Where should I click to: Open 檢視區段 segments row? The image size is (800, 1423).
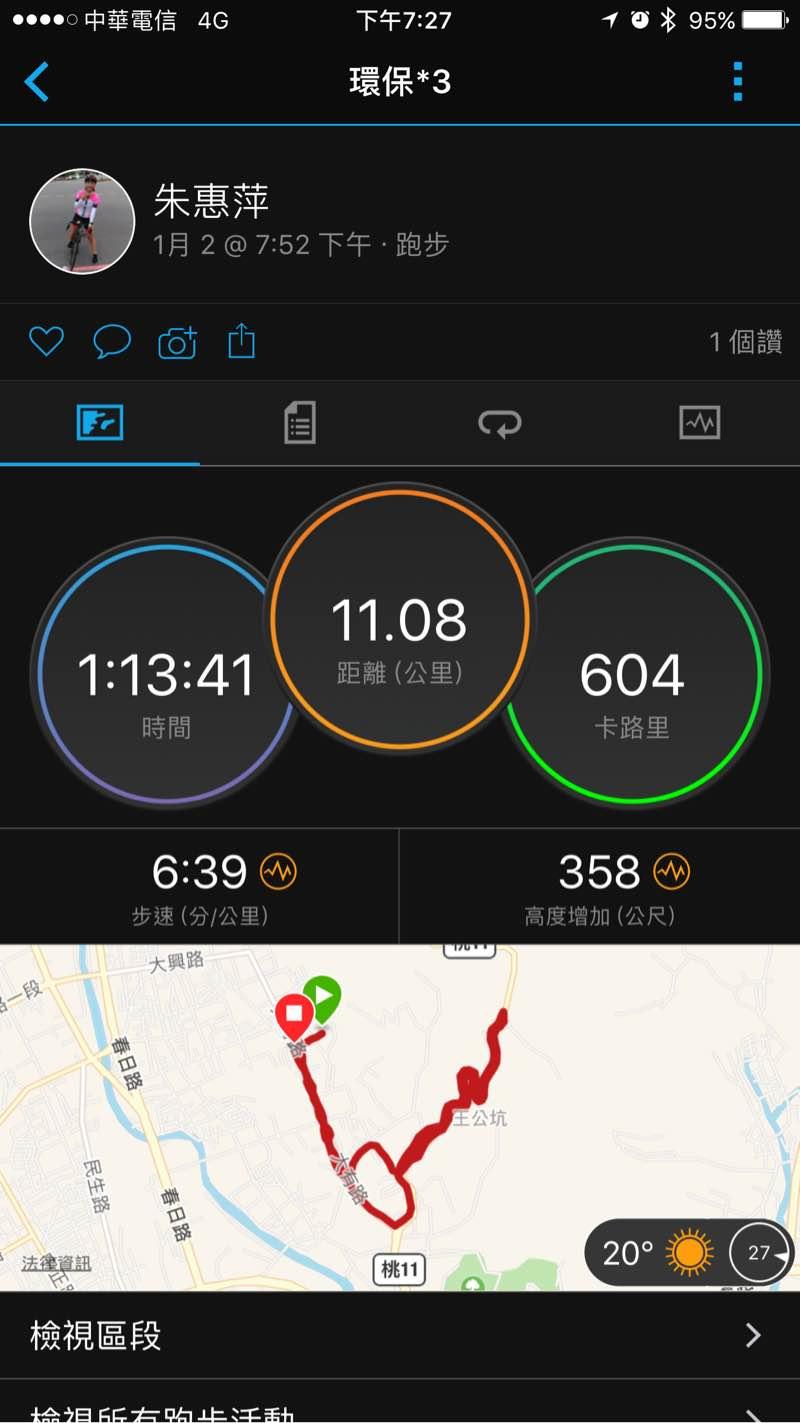tap(400, 1335)
